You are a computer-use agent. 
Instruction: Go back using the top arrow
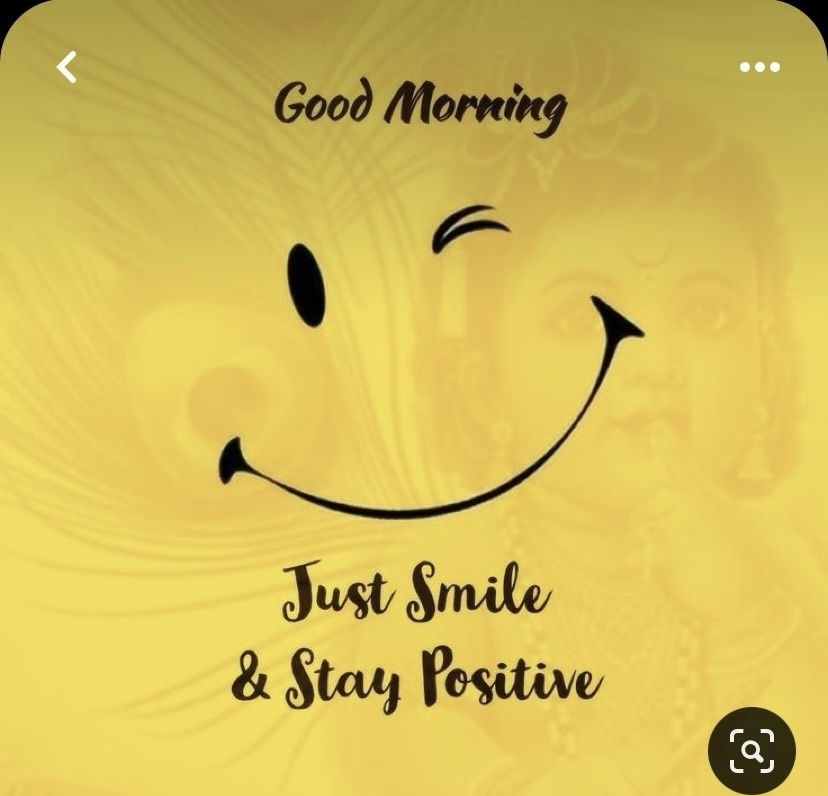[x=67, y=68]
